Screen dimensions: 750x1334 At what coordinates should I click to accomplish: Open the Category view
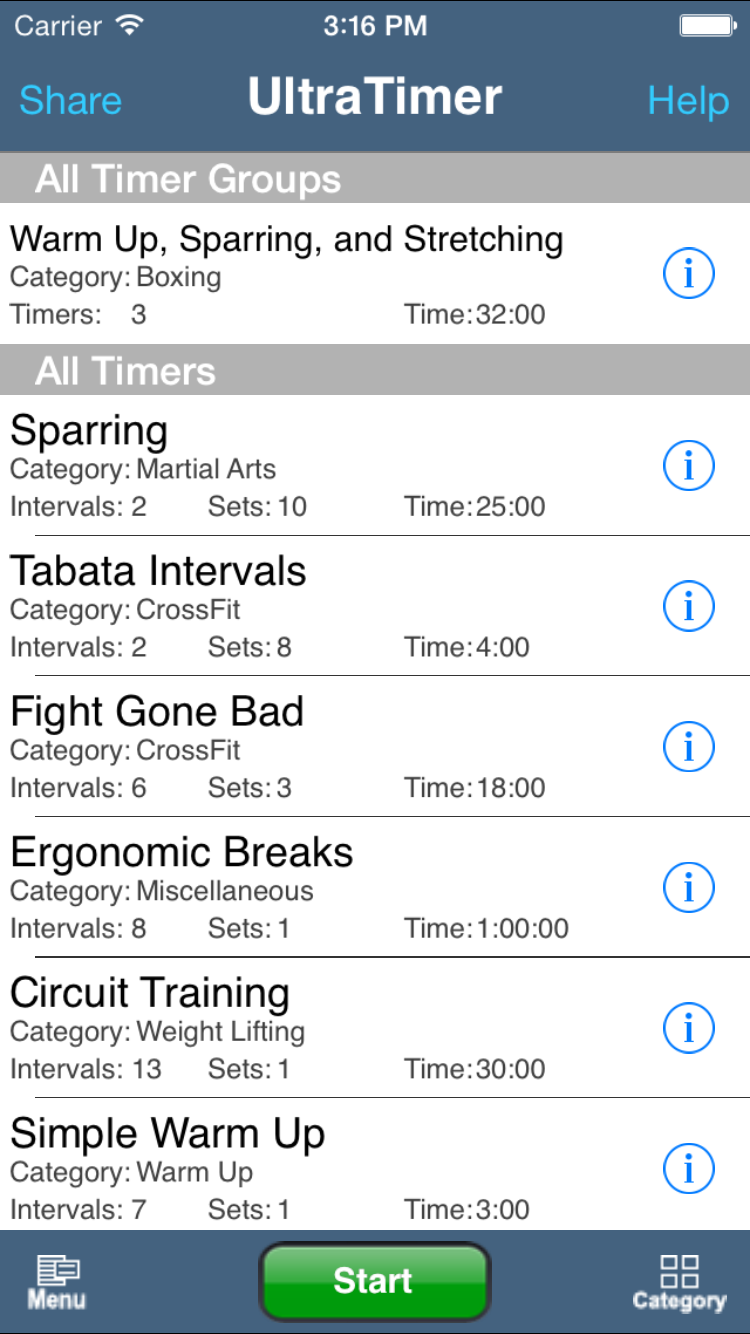pyautogui.click(x=679, y=1283)
